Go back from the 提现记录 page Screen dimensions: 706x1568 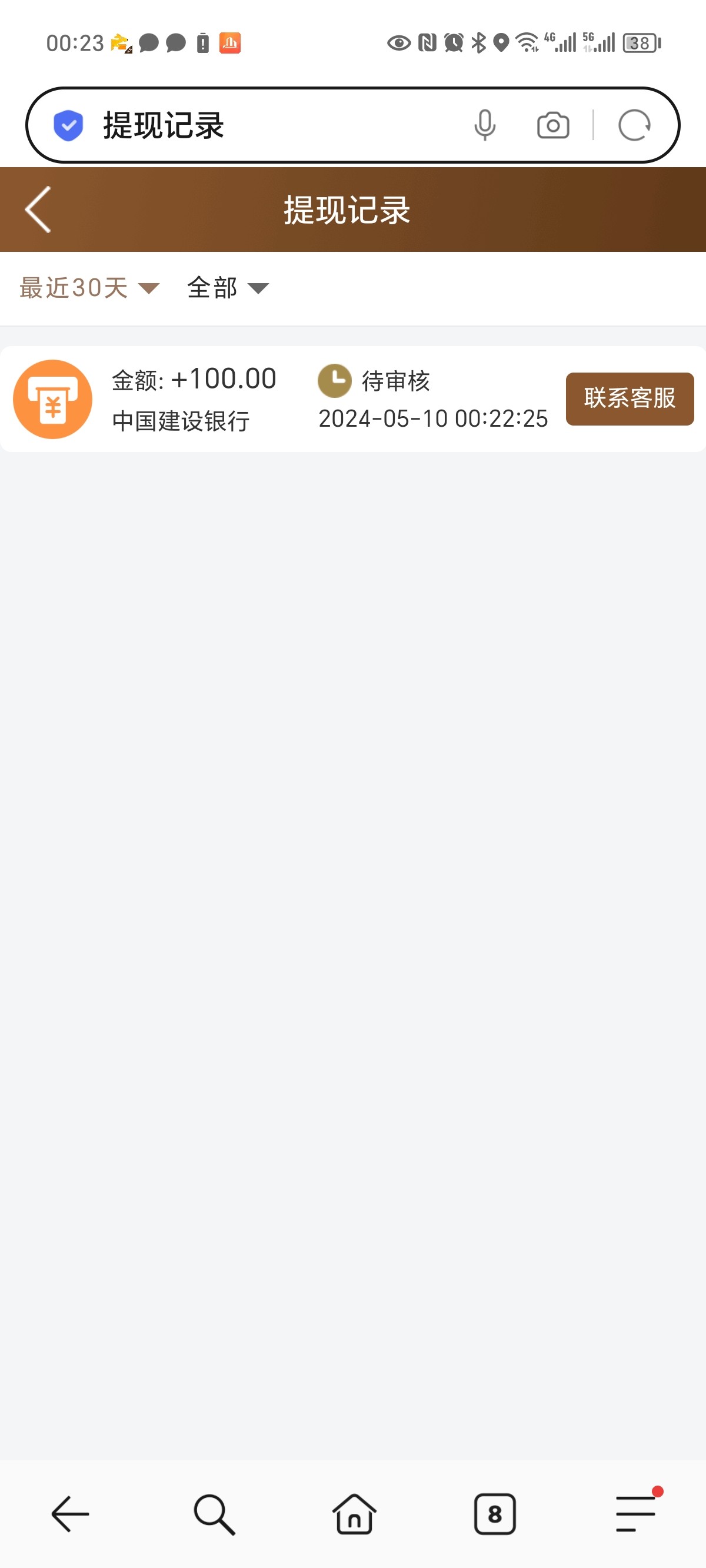[x=38, y=210]
